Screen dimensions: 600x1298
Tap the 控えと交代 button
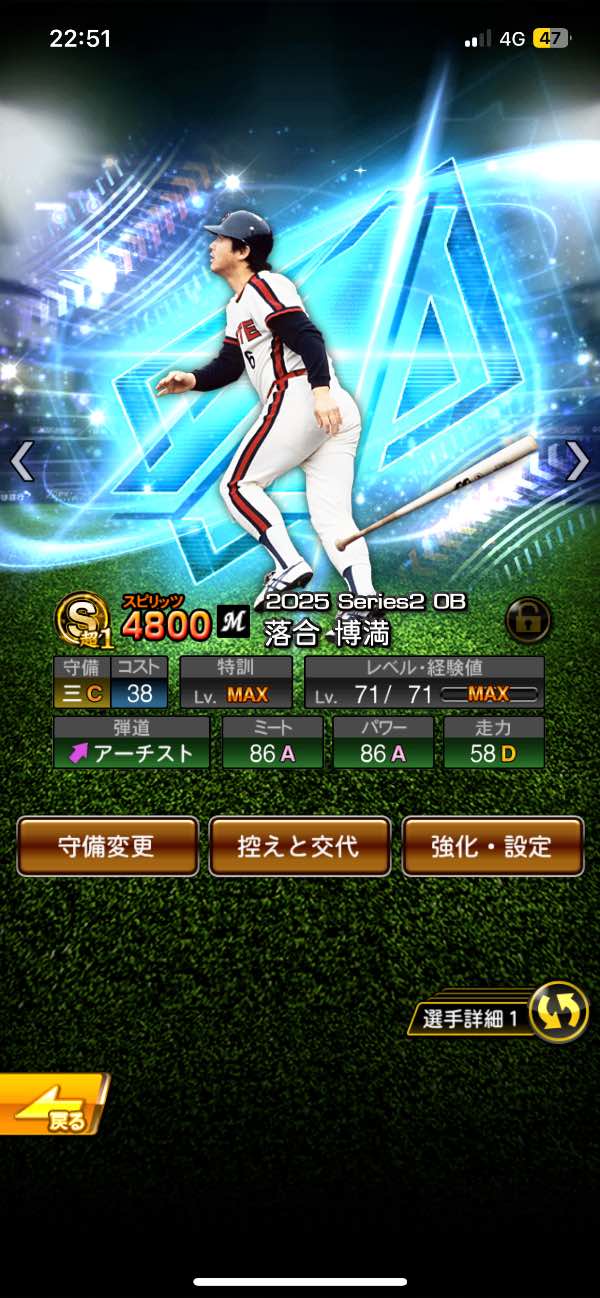coord(298,846)
